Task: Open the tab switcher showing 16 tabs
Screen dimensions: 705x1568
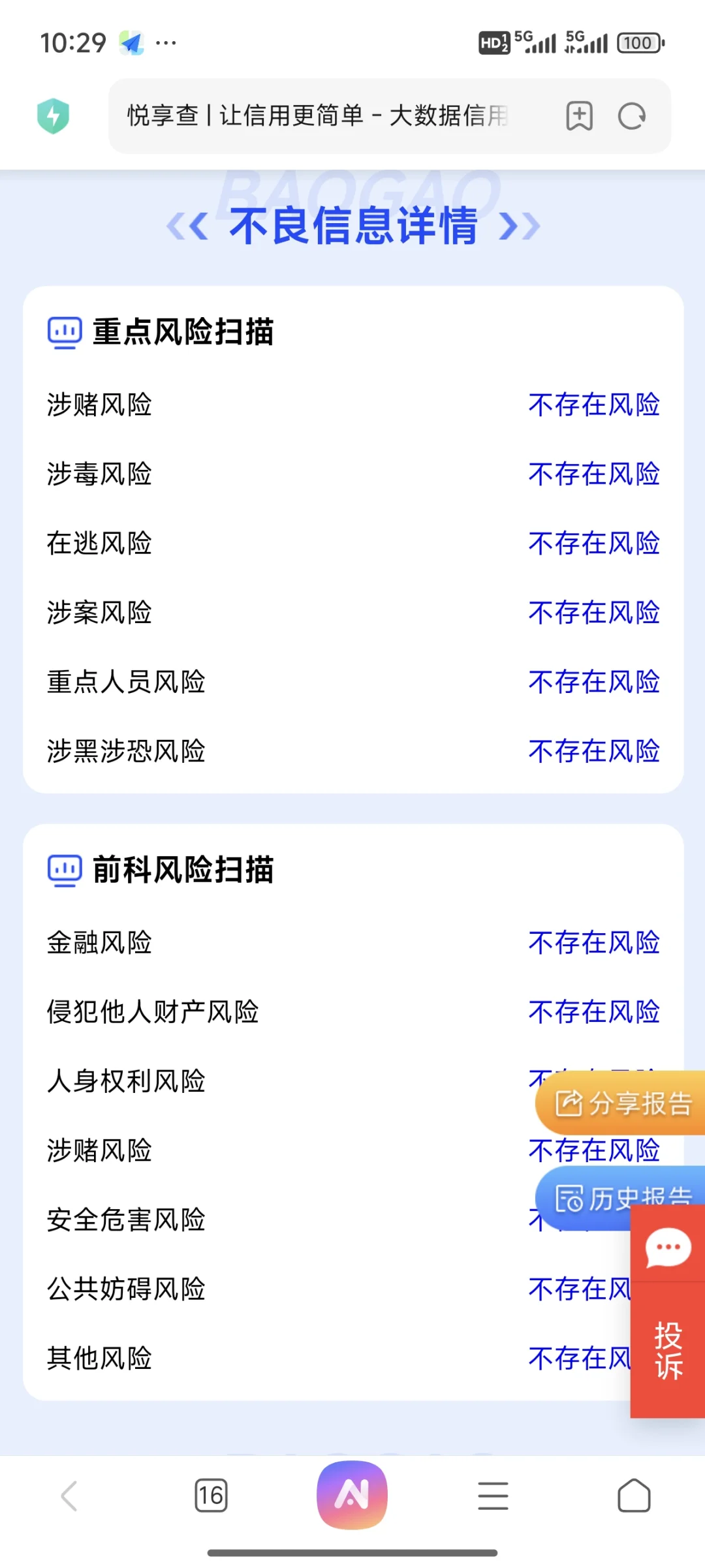Action: [x=211, y=1495]
